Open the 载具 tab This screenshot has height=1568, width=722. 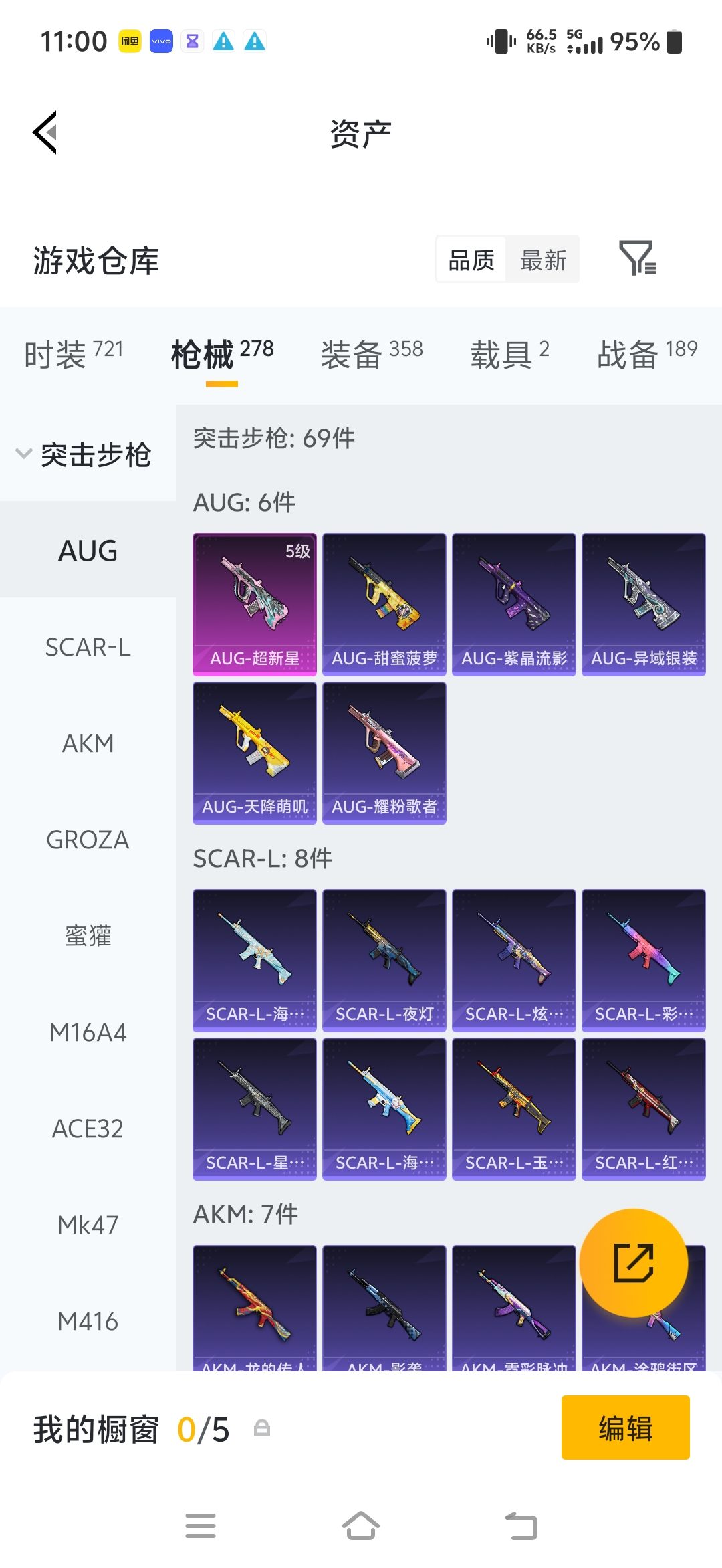(509, 353)
